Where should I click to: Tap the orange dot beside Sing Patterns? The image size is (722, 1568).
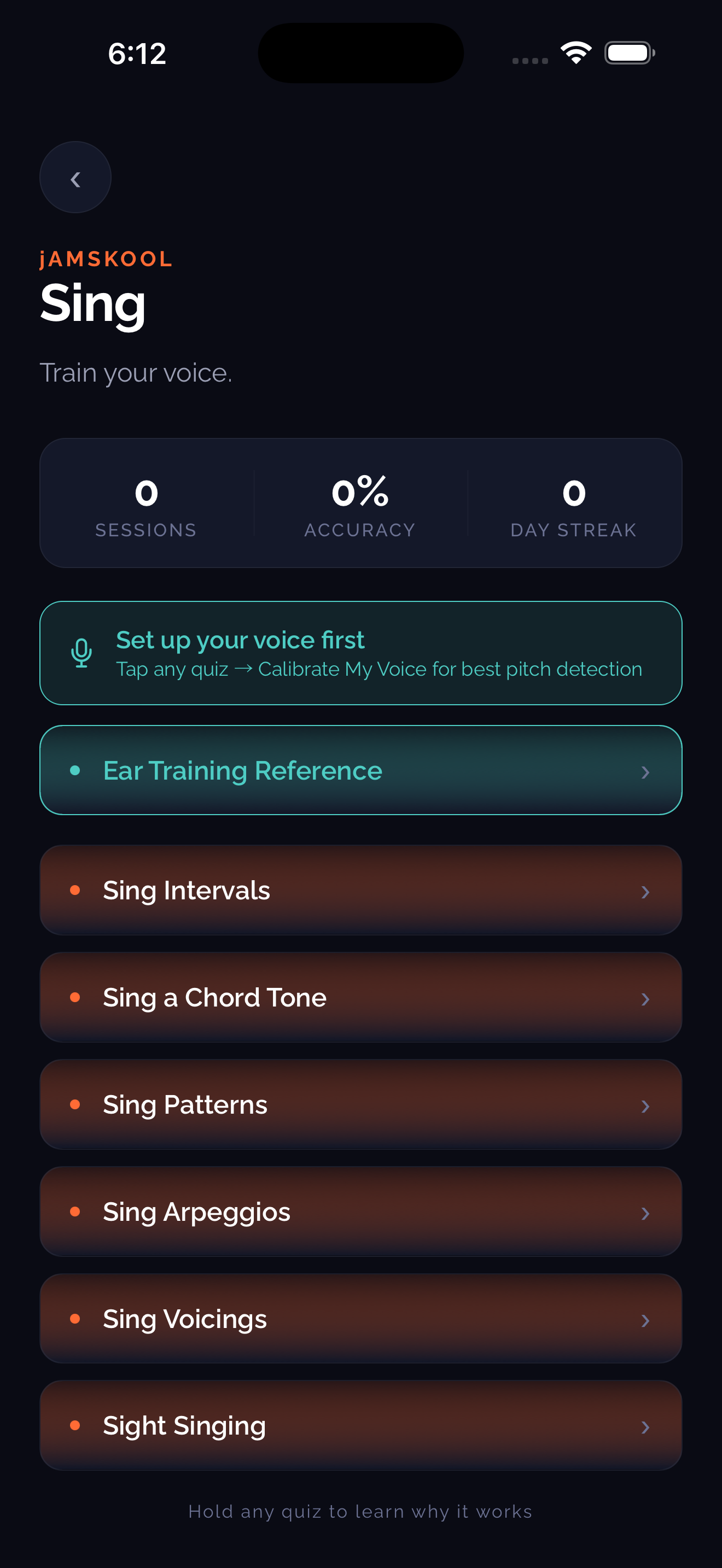[76, 1104]
